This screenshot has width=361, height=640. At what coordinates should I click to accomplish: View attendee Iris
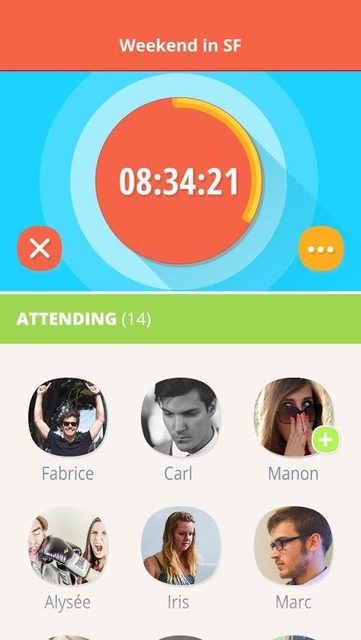click(x=180, y=545)
